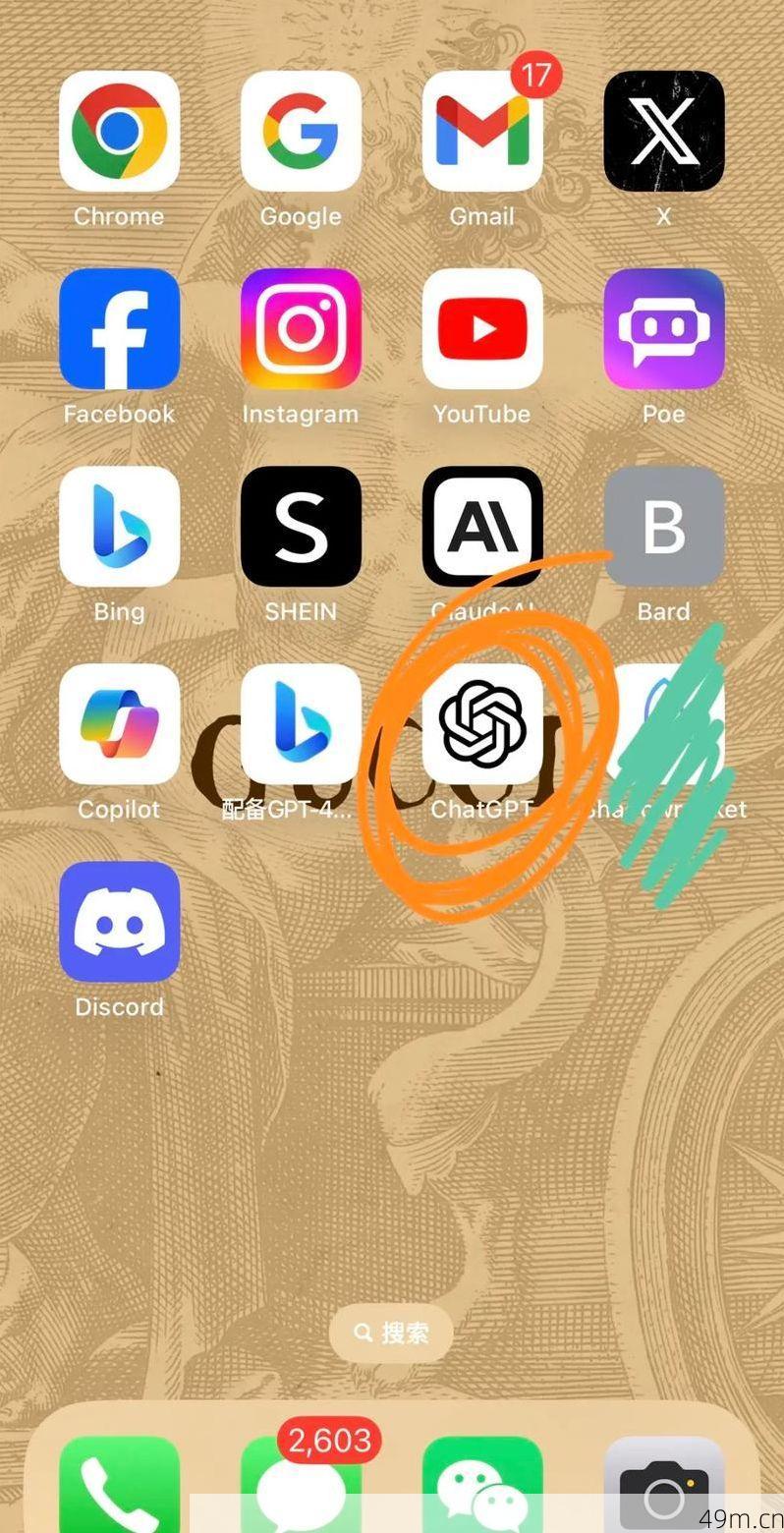Open Gmail with 17 unread
The image size is (784, 1533).
click(482, 131)
